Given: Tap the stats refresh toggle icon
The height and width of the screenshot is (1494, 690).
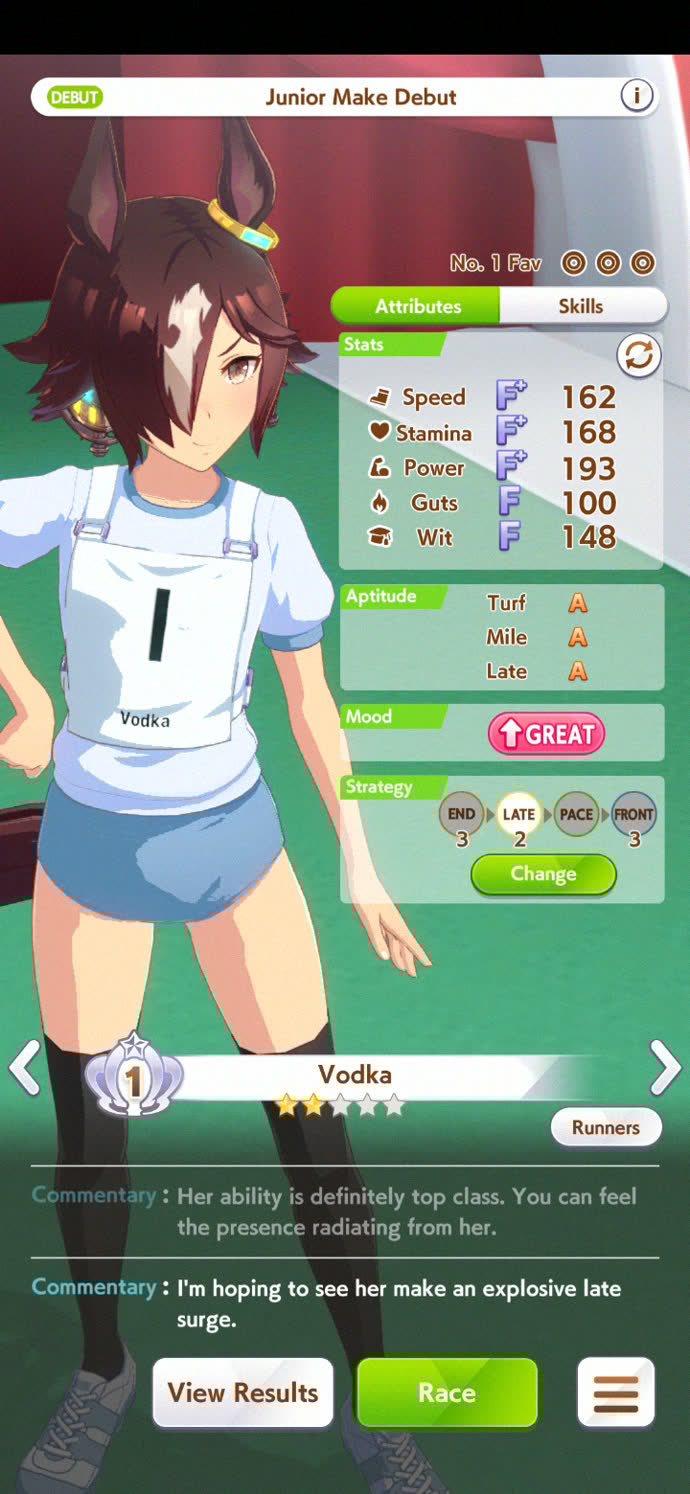Looking at the screenshot, I should 638,356.
